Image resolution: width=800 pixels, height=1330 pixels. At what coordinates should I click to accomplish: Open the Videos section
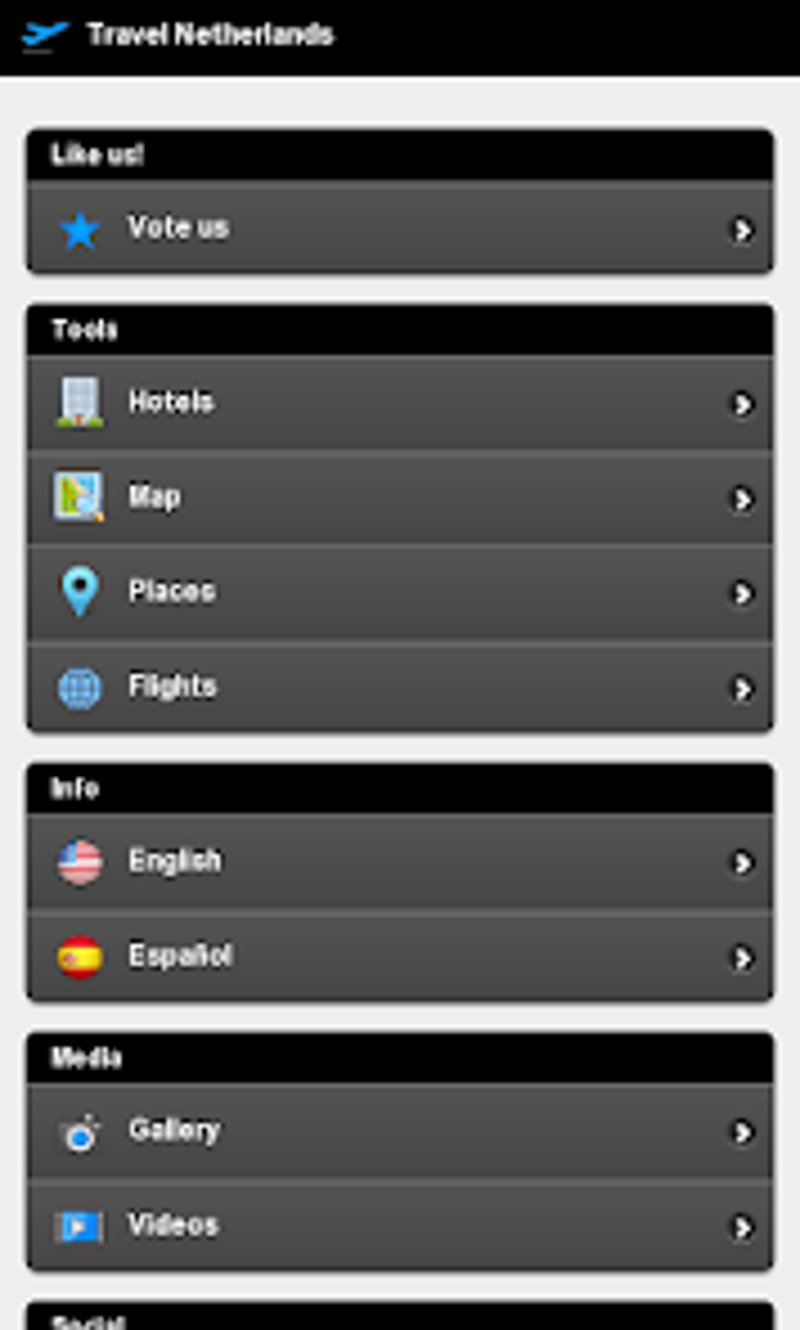(400, 1225)
